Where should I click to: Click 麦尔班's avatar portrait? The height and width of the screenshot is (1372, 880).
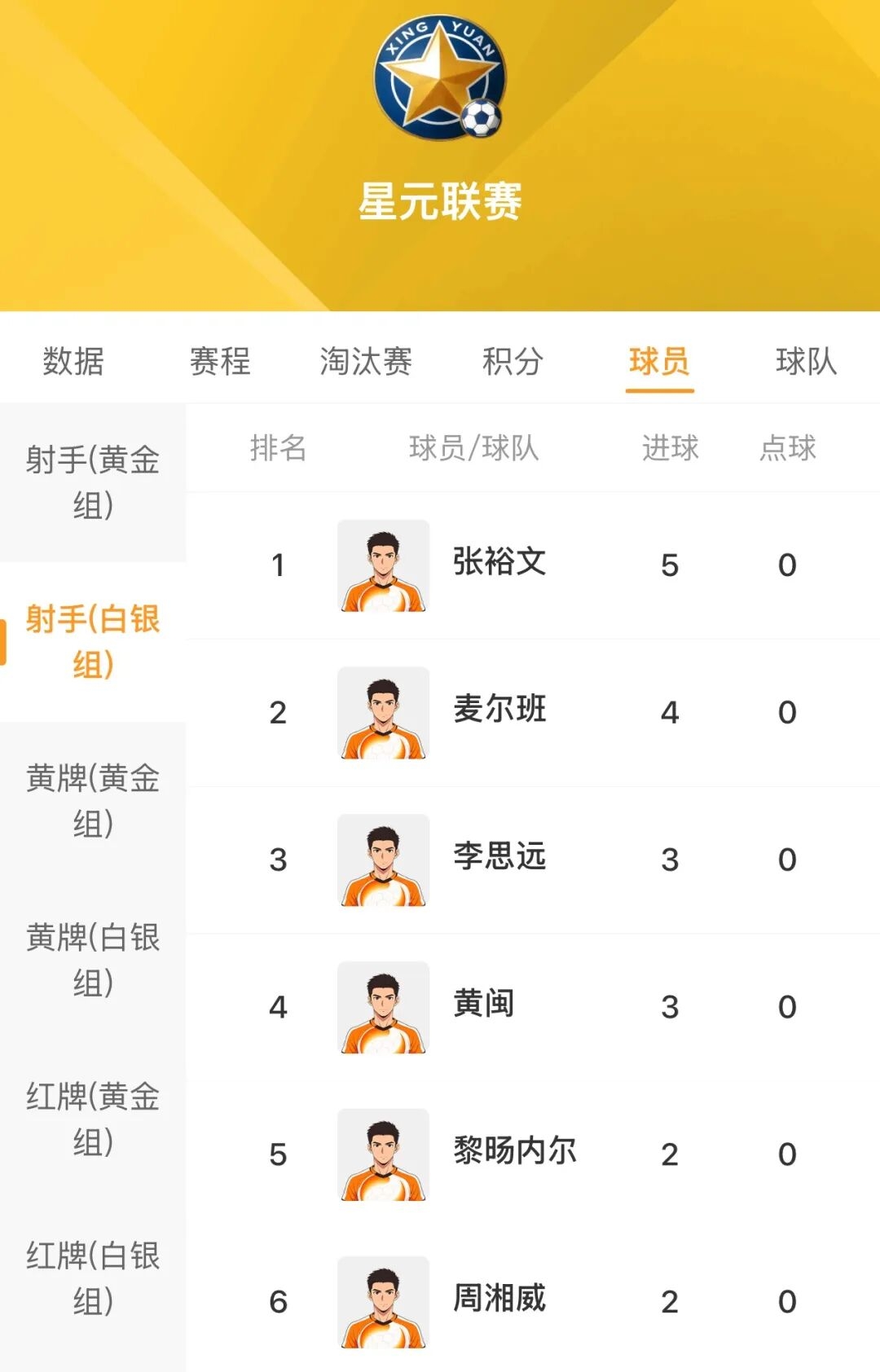coord(383,712)
